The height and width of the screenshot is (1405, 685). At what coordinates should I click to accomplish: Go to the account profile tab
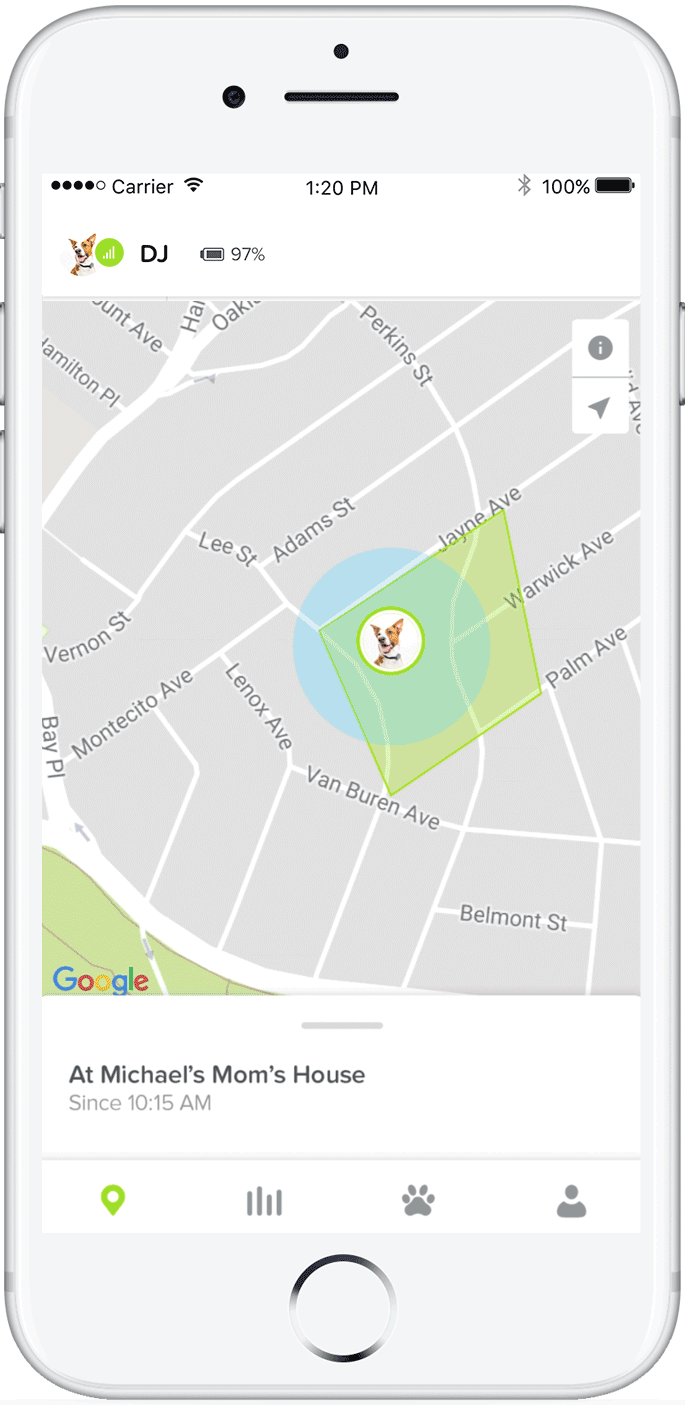tap(571, 1201)
